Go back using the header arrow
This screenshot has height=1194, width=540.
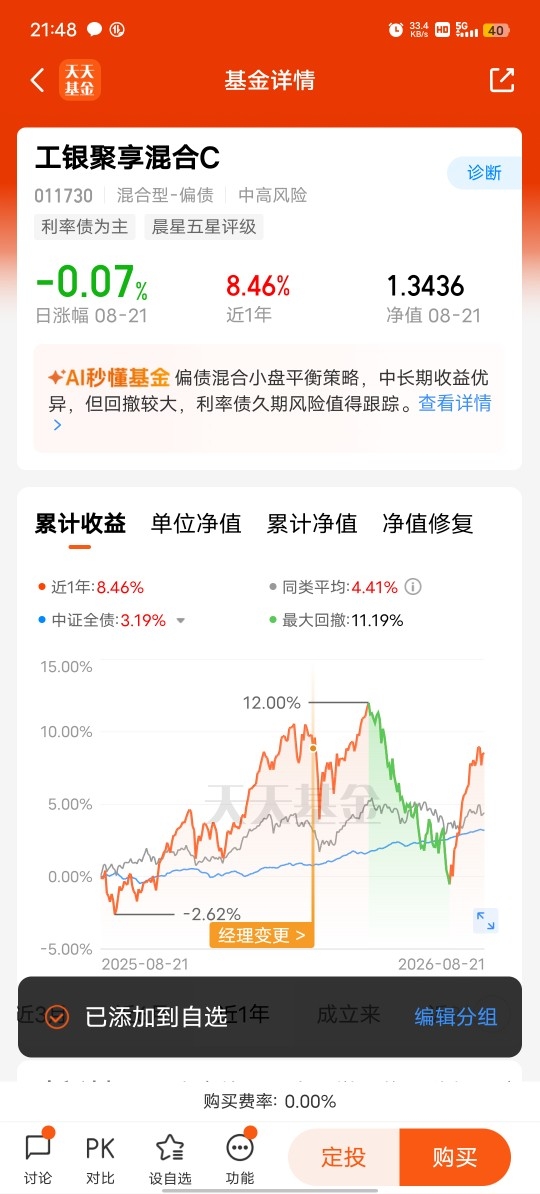point(37,80)
